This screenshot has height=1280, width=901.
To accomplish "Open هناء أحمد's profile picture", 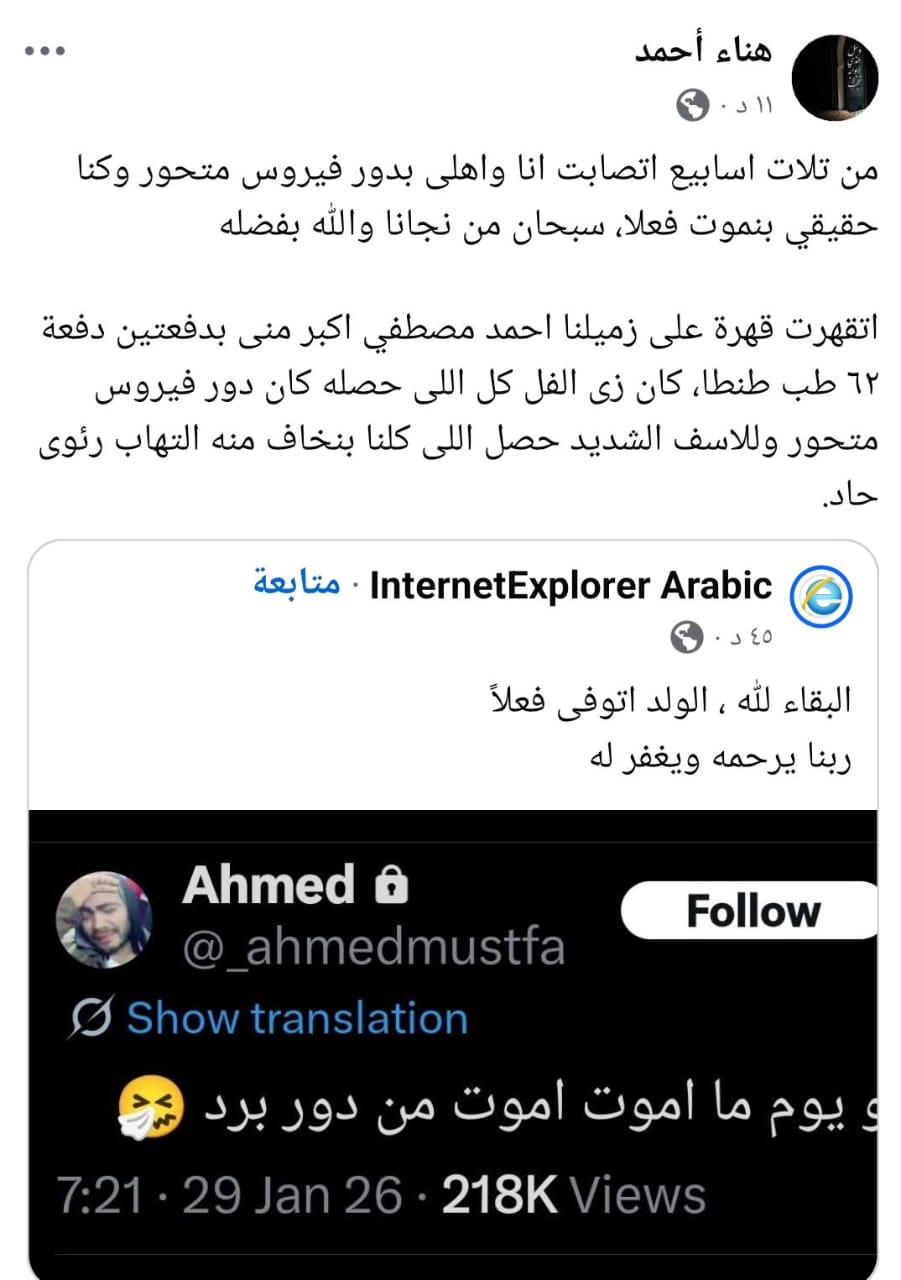I will 833,77.
